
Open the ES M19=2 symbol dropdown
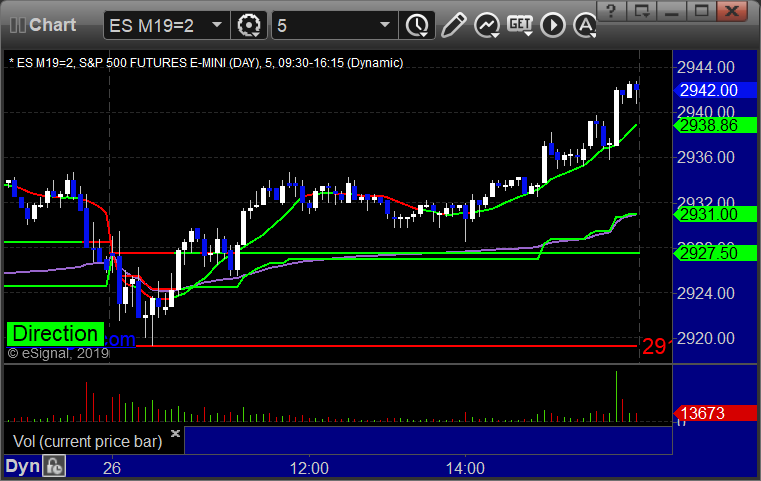216,23
